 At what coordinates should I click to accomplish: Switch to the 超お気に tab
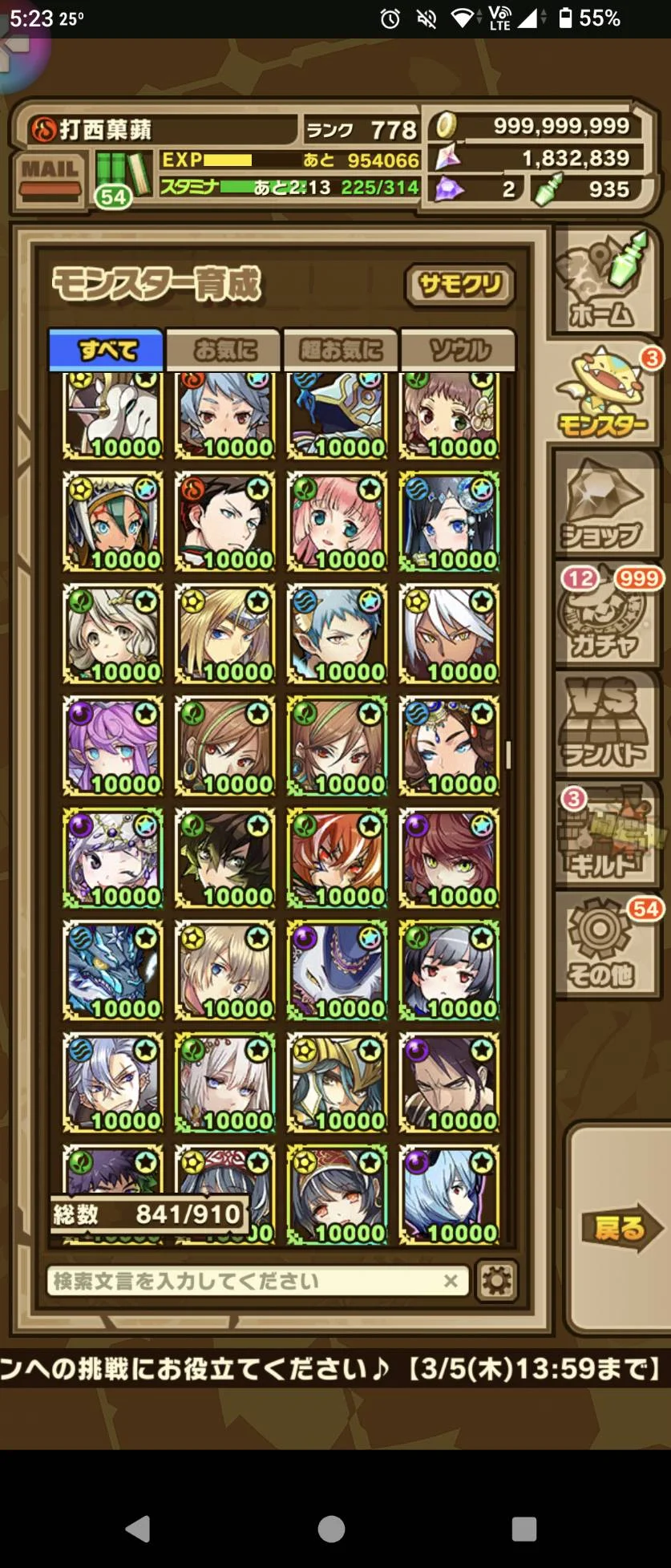pos(341,350)
